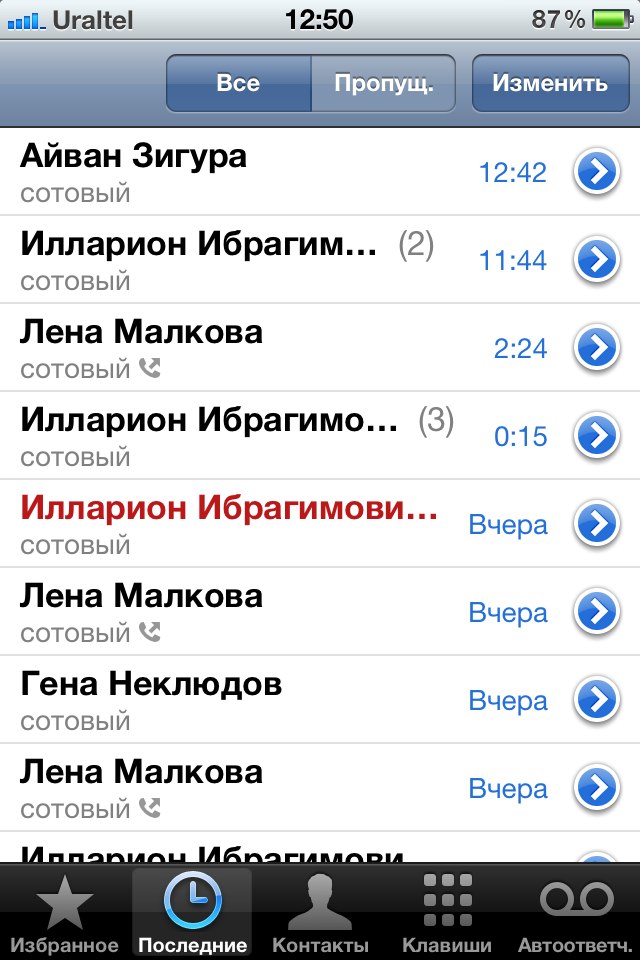Open info arrow for the 0:15 call
The image size is (640, 960).
(x=596, y=437)
